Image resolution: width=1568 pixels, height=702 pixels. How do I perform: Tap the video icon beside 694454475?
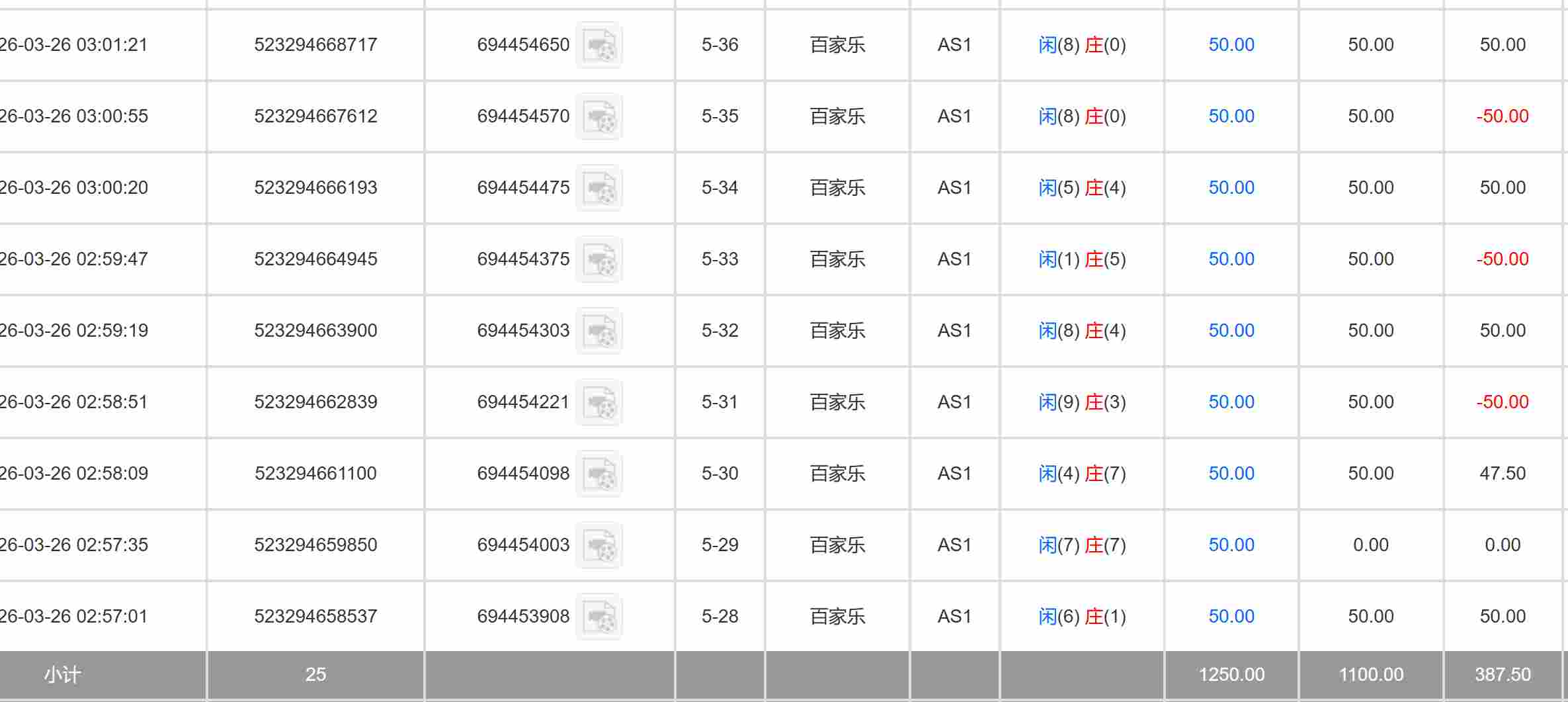click(x=599, y=188)
